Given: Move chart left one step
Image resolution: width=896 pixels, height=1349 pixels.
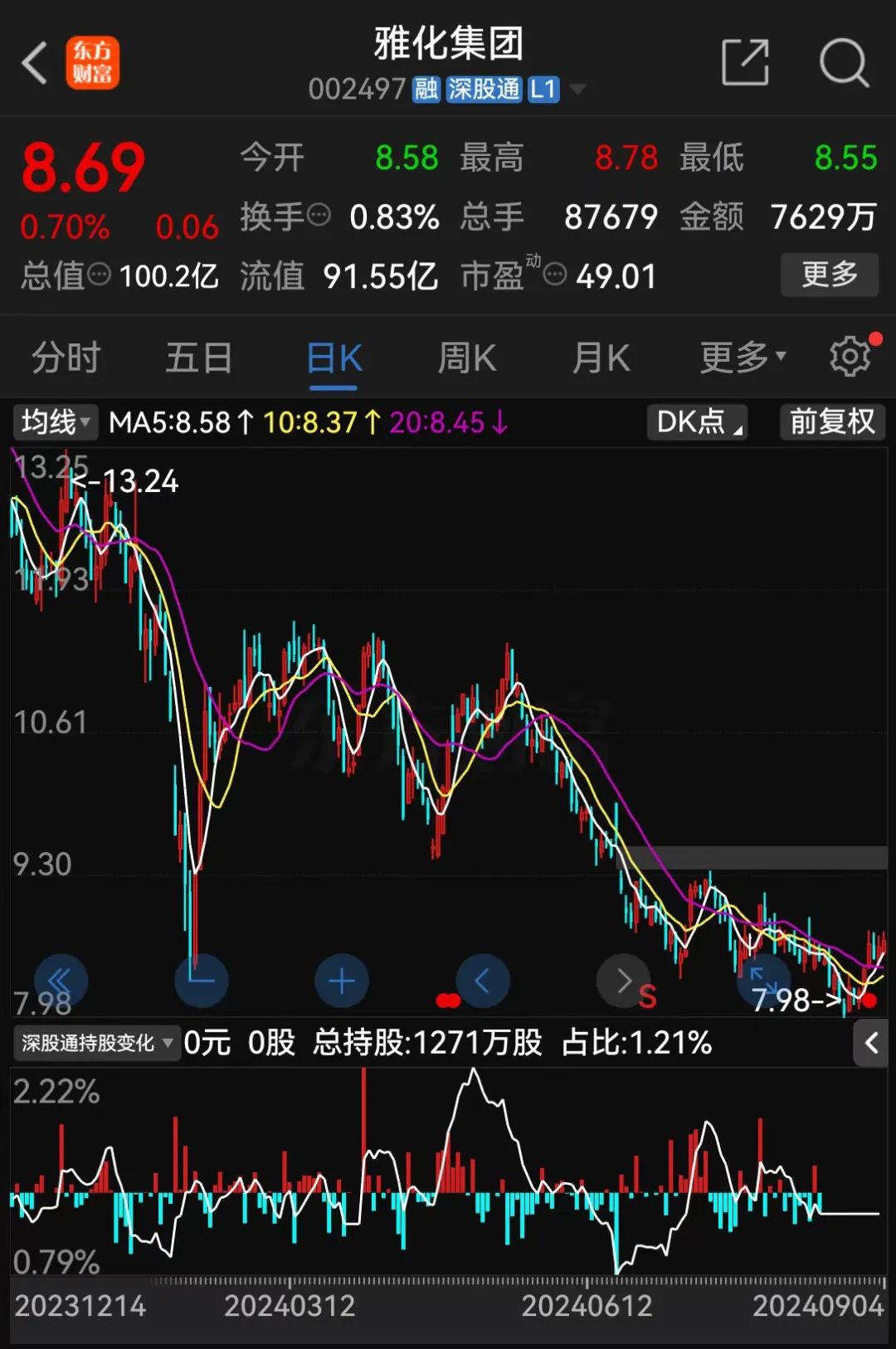Looking at the screenshot, I should 483,981.
